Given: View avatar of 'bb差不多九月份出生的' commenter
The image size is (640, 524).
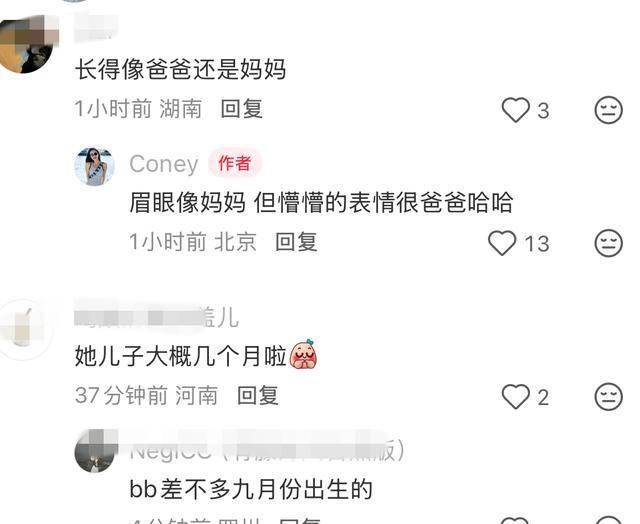Looking at the screenshot, I should 95,452.
